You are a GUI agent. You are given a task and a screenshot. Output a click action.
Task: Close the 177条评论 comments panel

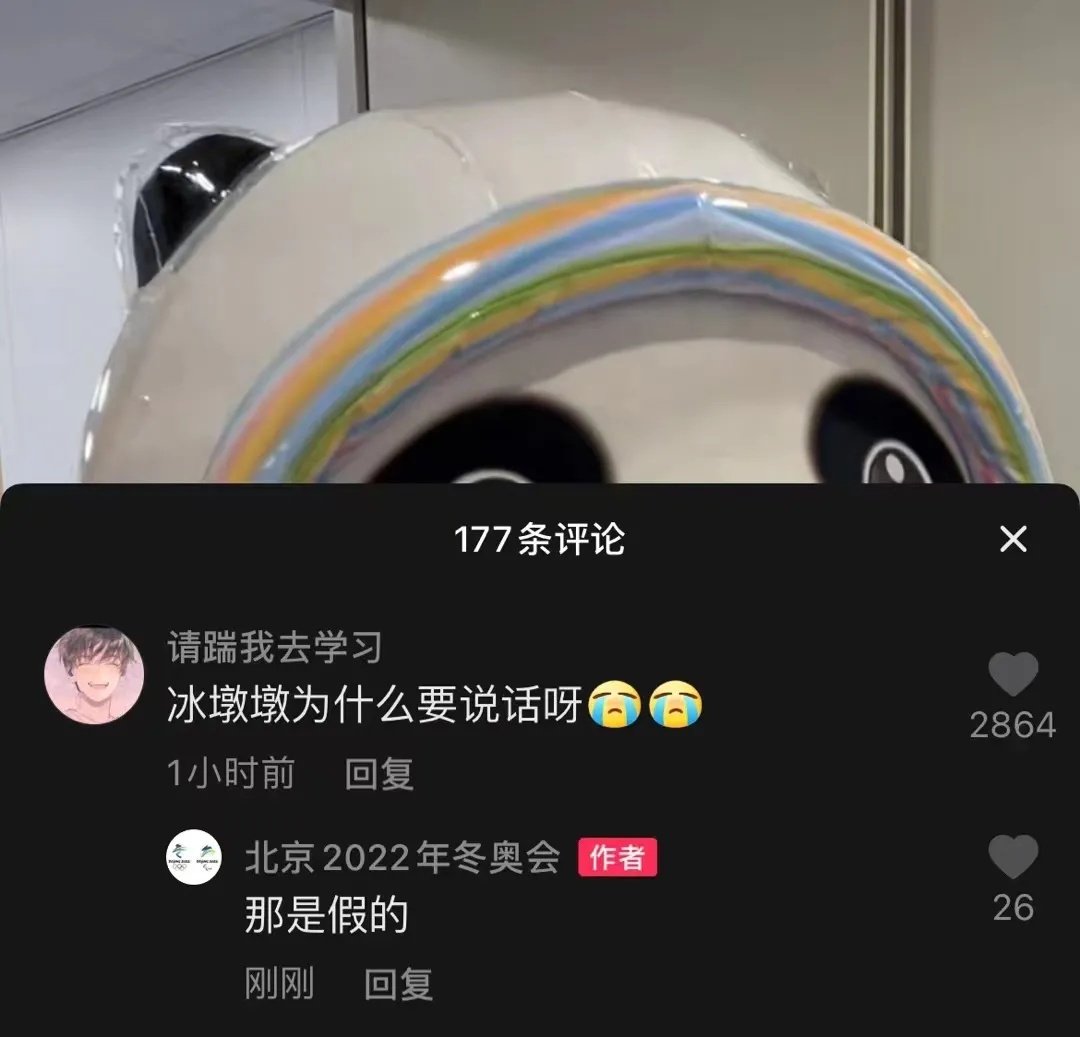pos(1013,540)
